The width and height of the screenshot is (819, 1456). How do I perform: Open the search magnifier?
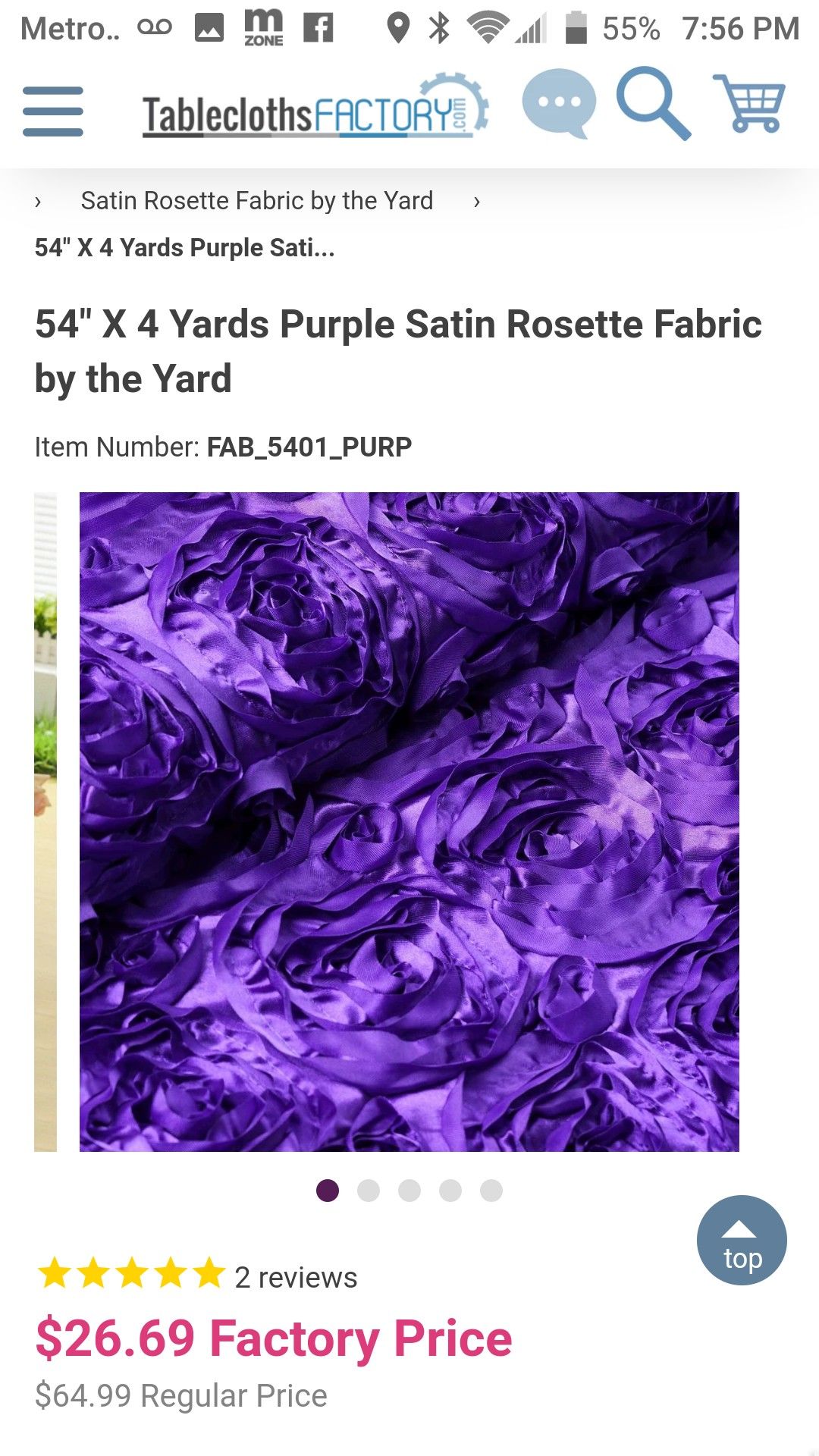[x=653, y=103]
